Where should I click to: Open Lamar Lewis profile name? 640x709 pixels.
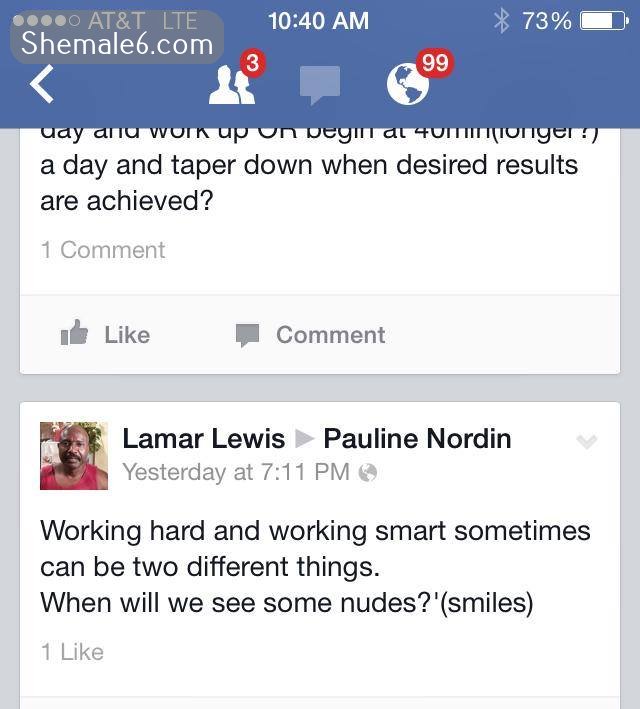pyautogui.click(x=203, y=438)
